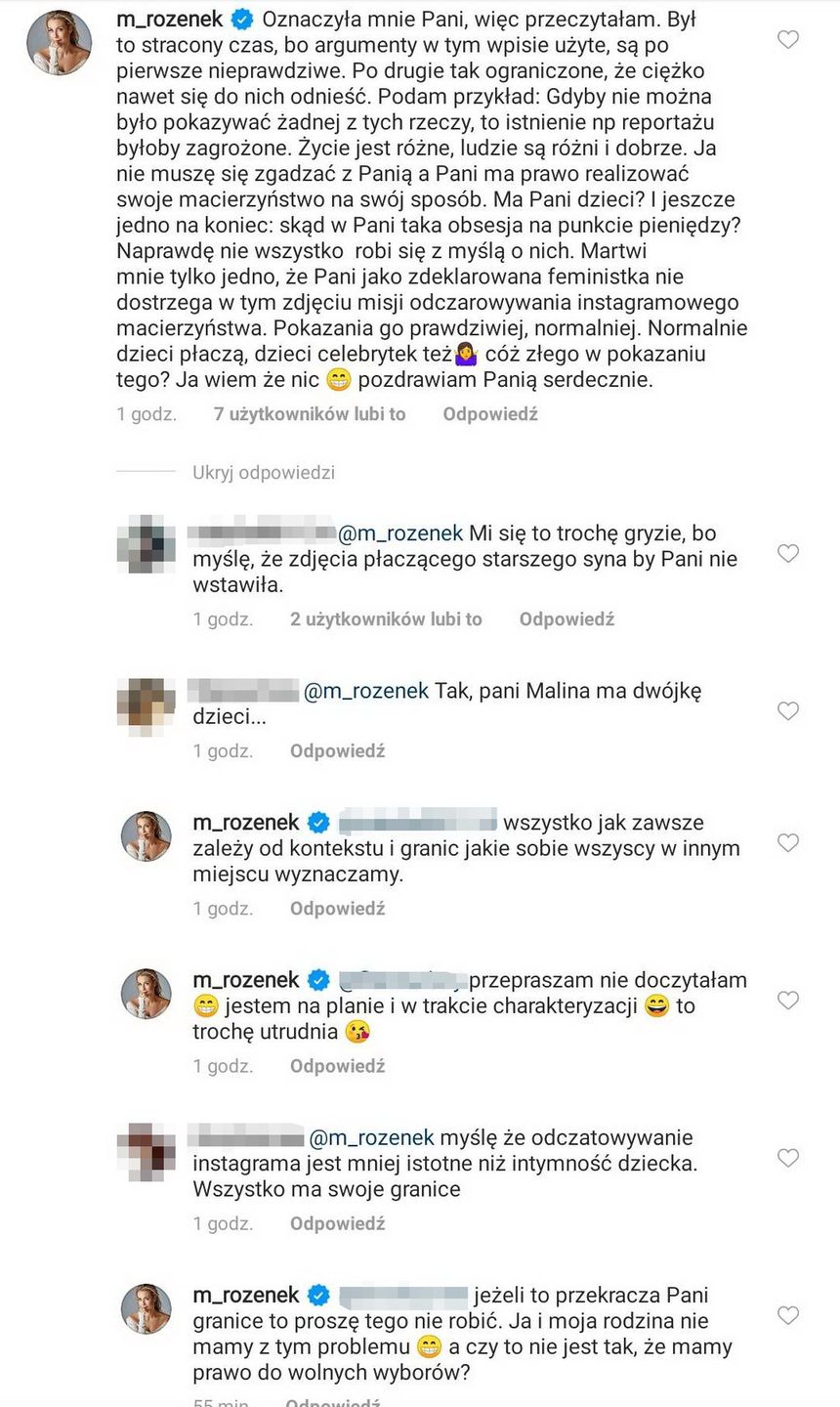
Task: View the 2 users who liked this reply
Action: point(386,619)
